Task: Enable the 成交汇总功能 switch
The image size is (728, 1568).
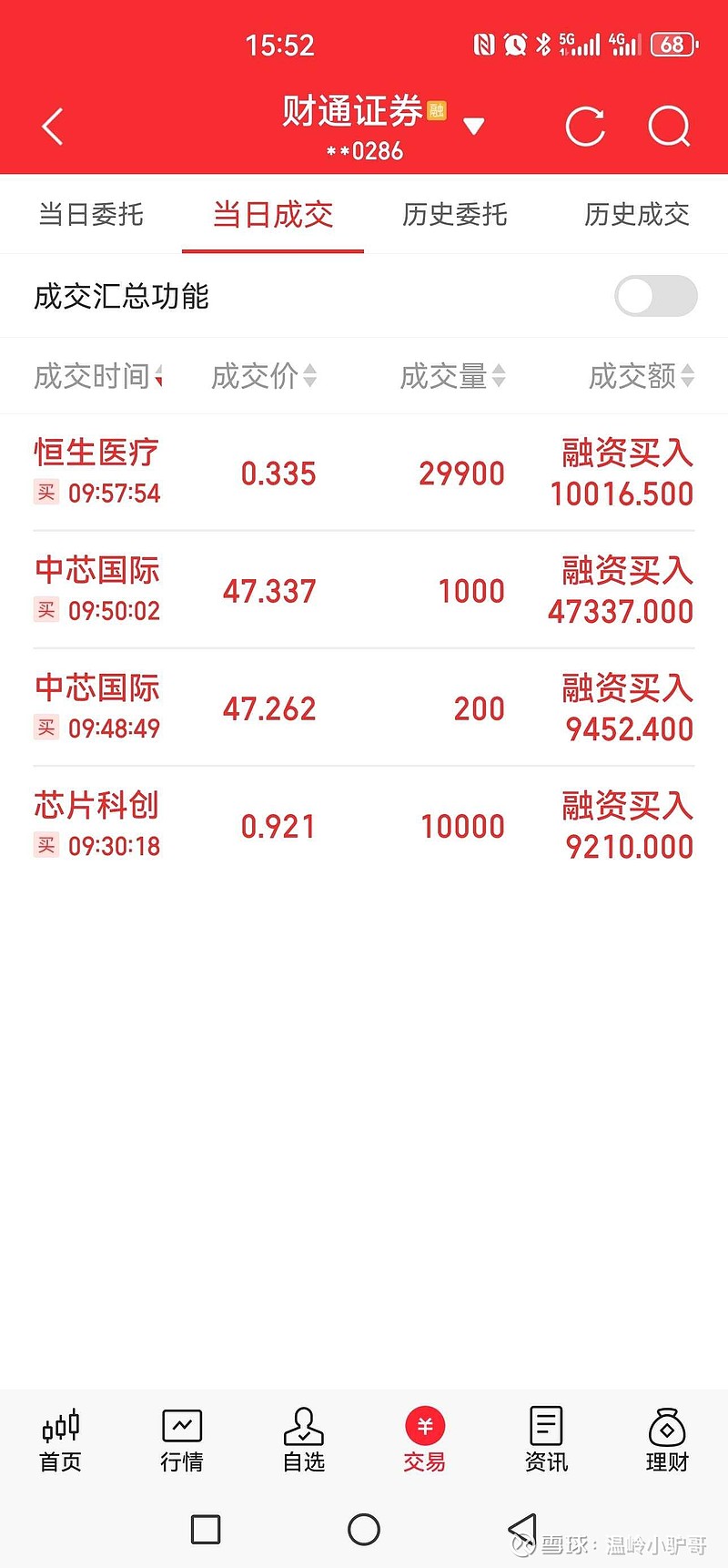Action: pyautogui.click(x=656, y=296)
